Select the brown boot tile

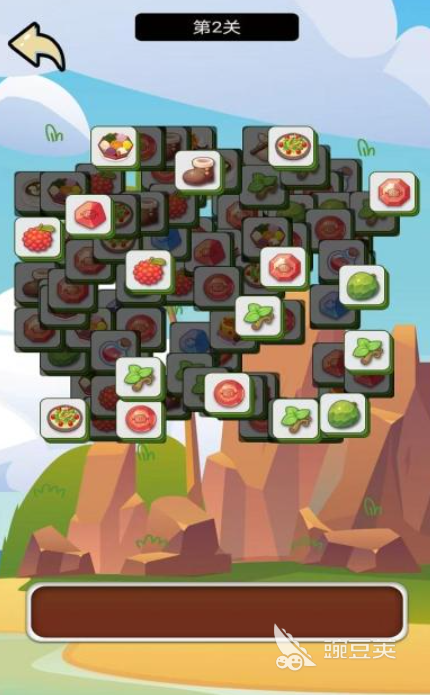pyautogui.click(x=198, y=171)
